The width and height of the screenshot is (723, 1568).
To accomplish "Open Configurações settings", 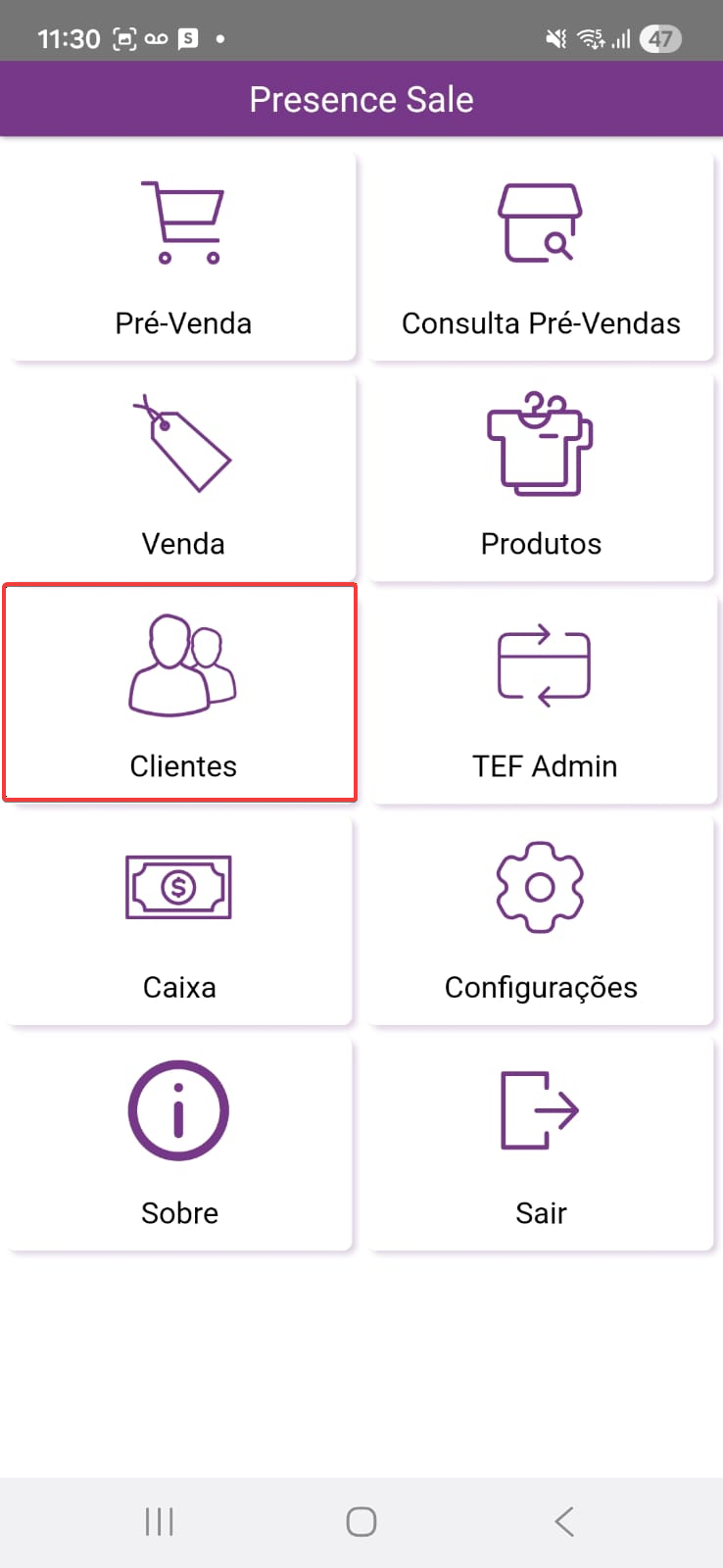I will pos(541,921).
